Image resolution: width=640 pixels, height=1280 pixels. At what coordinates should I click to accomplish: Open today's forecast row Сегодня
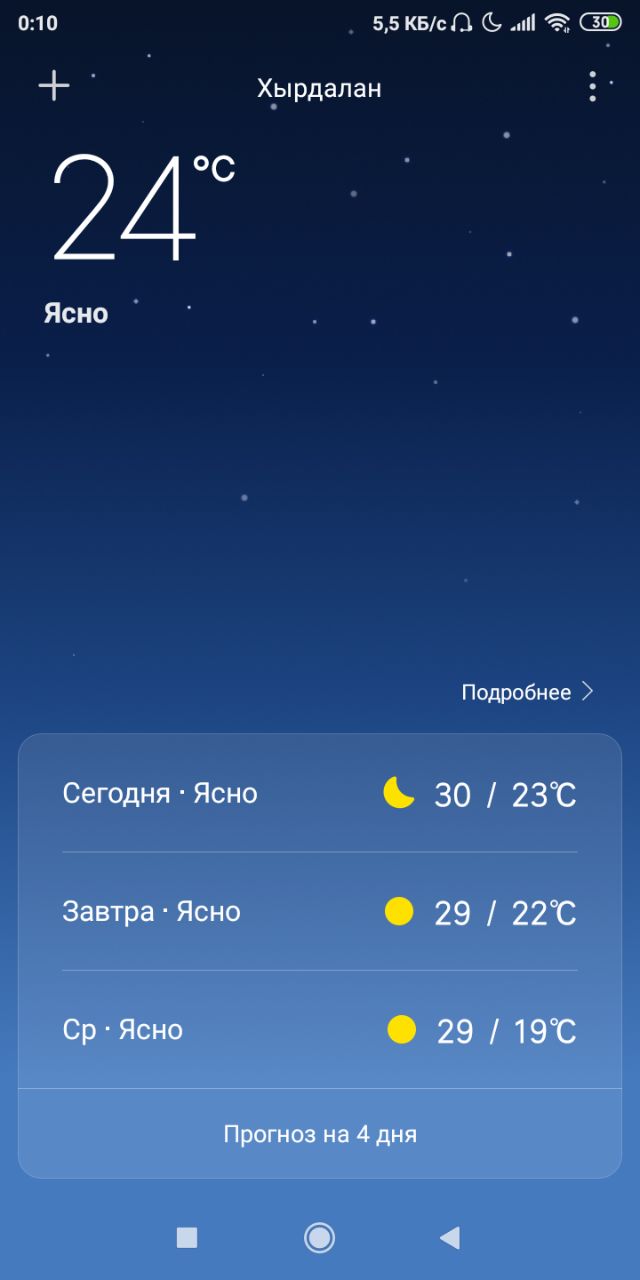320,794
